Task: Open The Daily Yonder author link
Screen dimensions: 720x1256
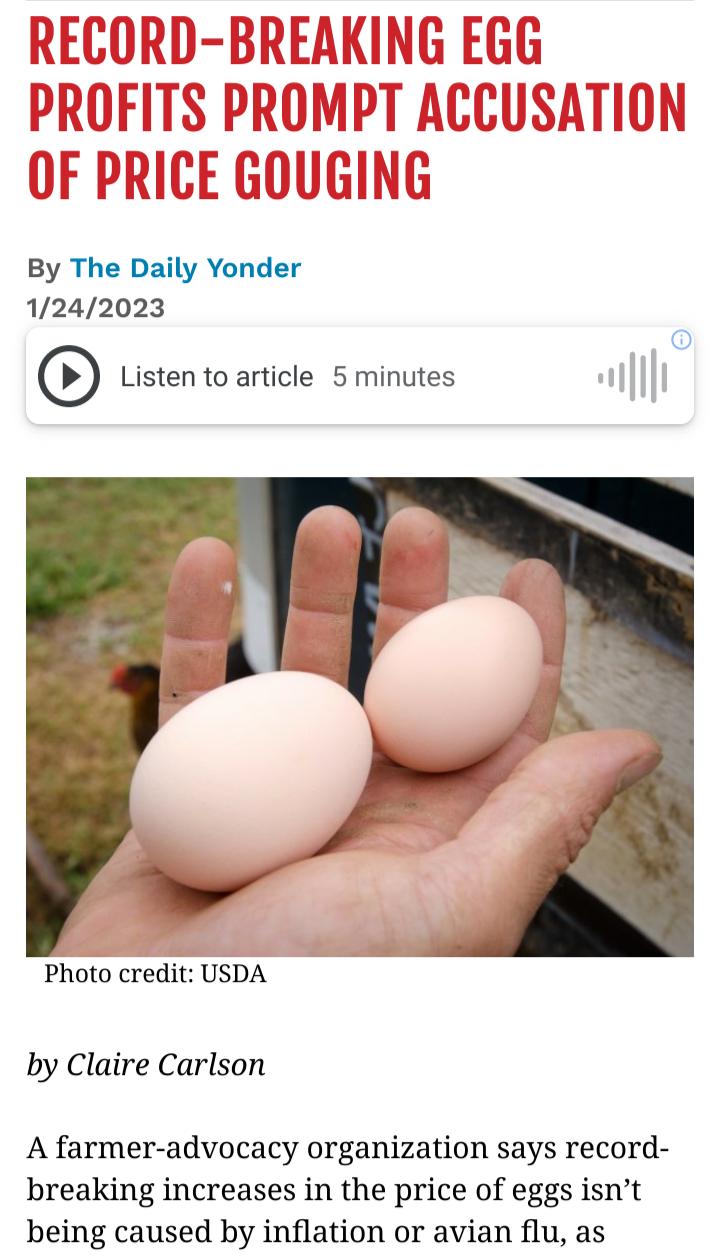Action: [x=186, y=268]
